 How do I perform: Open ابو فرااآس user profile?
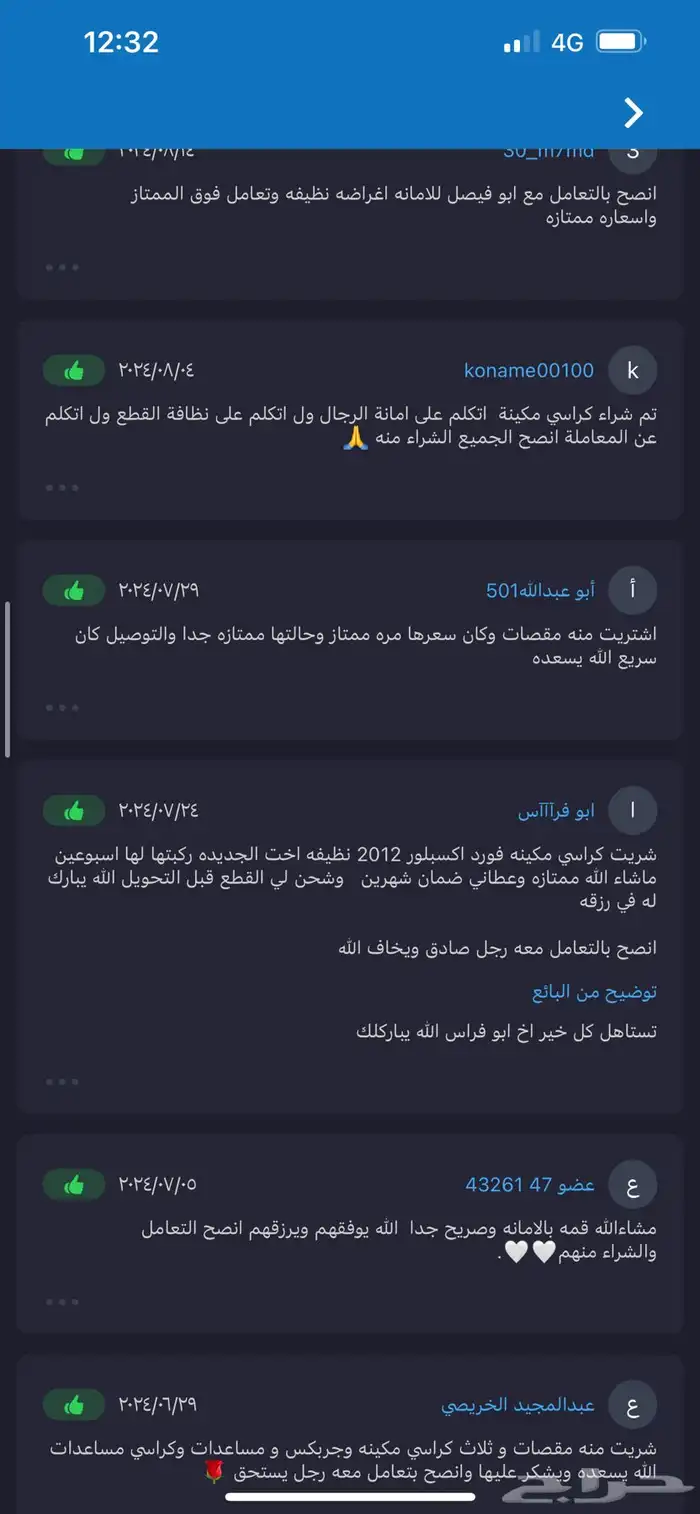click(556, 811)
